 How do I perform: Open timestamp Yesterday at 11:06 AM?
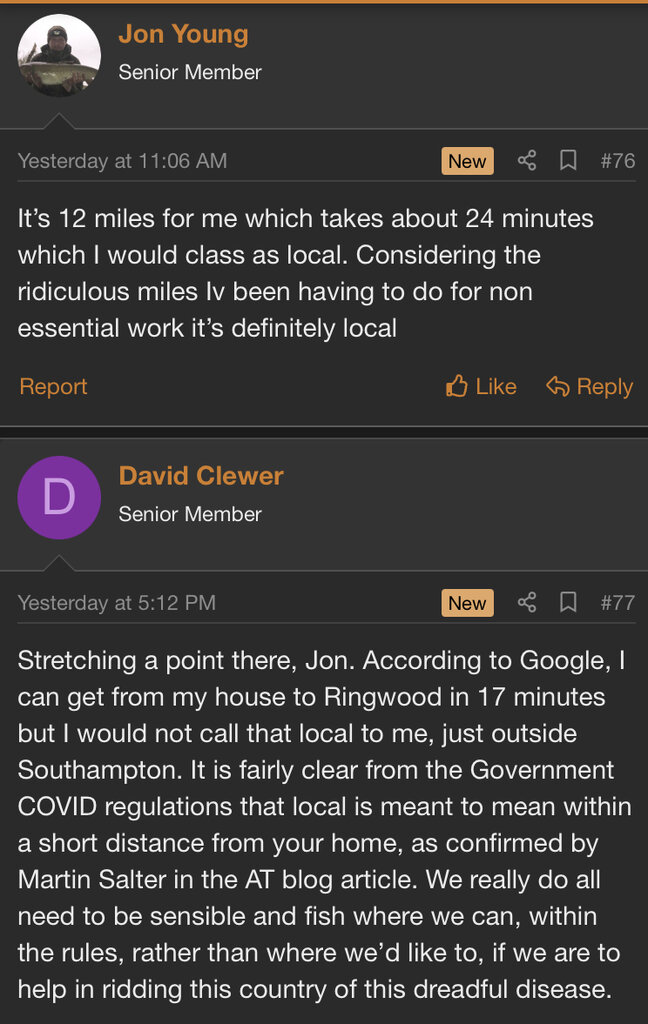[x=122, y=160]
